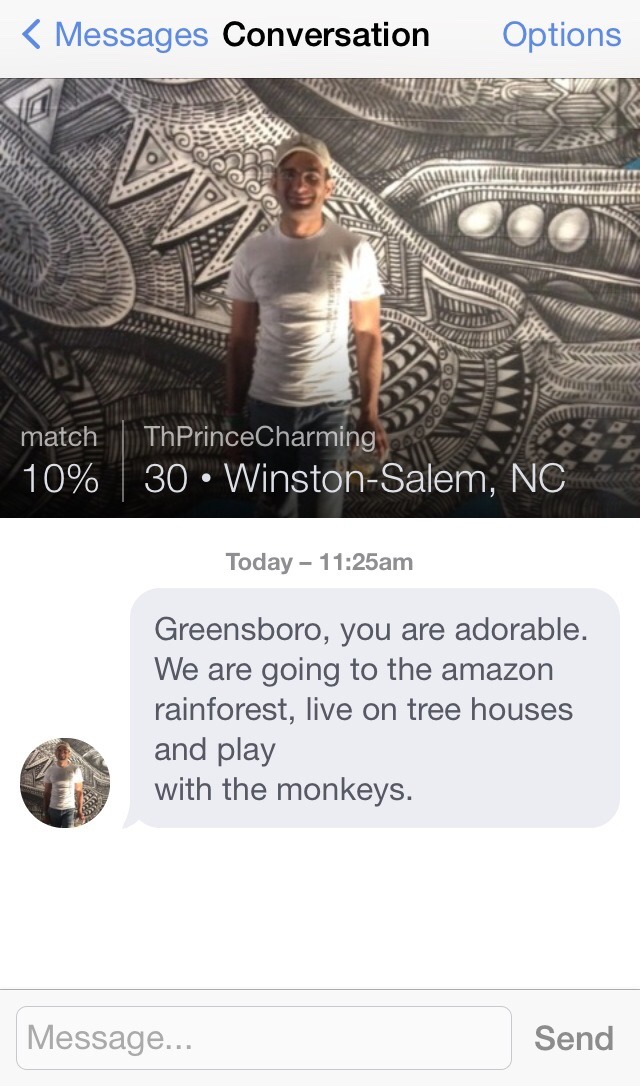Focus the Message text field
The image size is (640, 1086).
(264, 1038)
